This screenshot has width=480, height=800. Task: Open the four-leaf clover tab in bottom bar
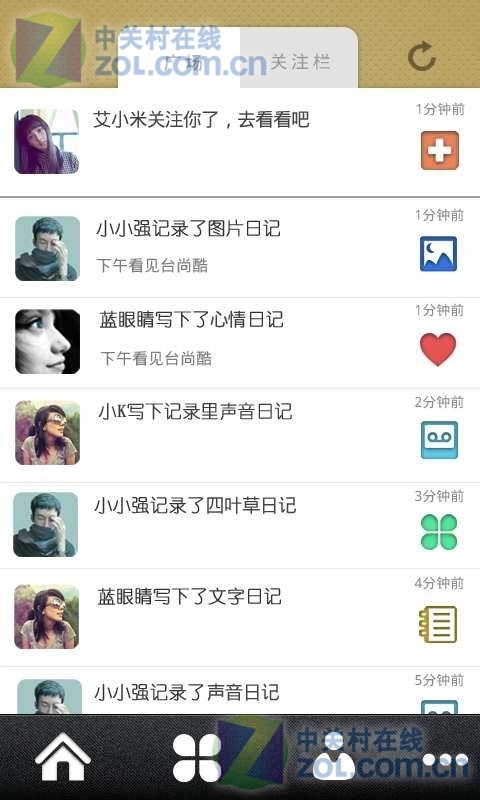tap(196, 758)
